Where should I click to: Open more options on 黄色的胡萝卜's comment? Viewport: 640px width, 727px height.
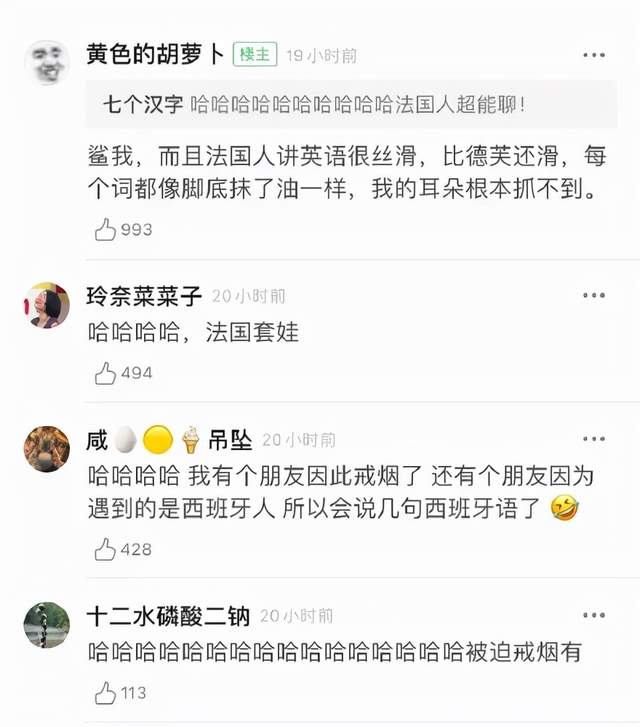pyautogui.click(x=594, y=55)
